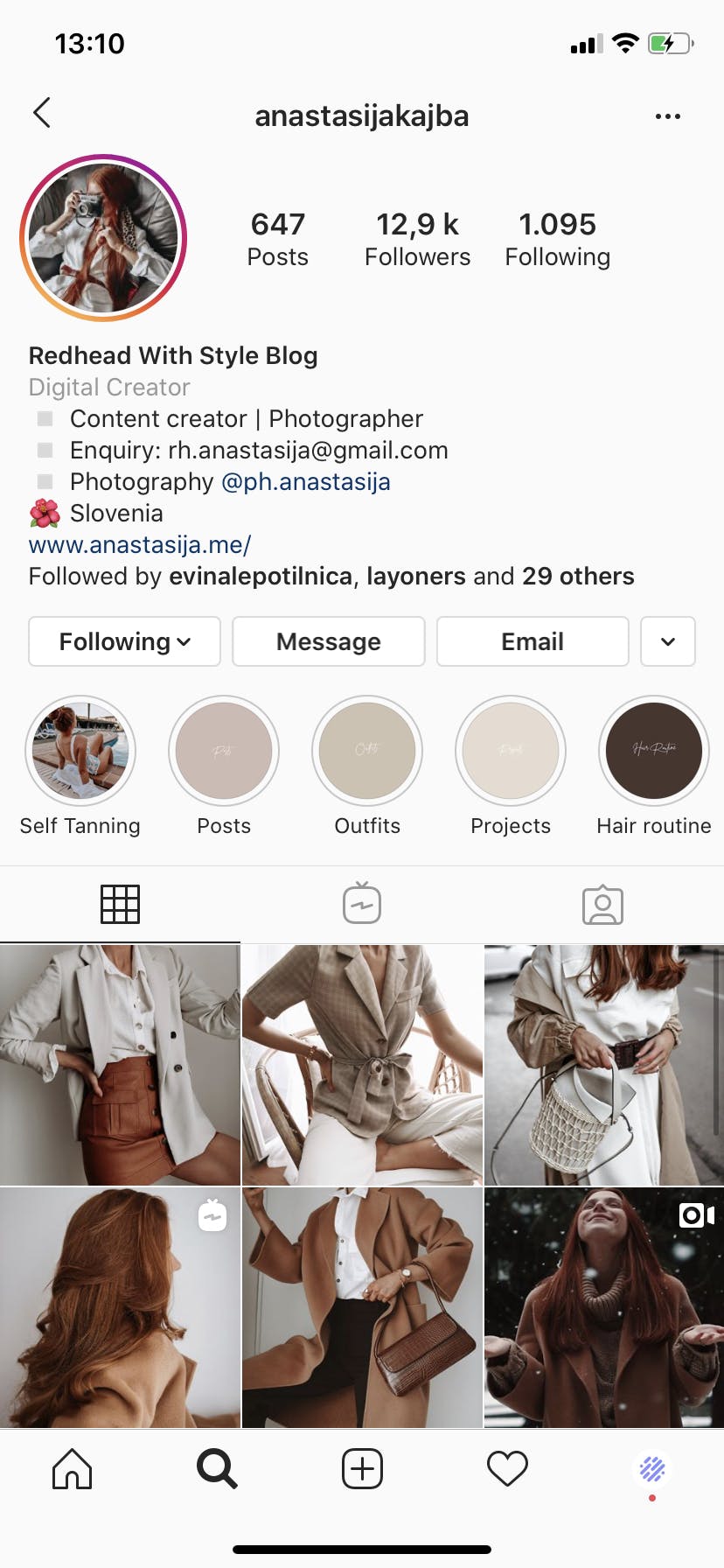724x1568 pixels.
Task: Visit the www.anastasija.me website link
Action: (x=140, y=544)
